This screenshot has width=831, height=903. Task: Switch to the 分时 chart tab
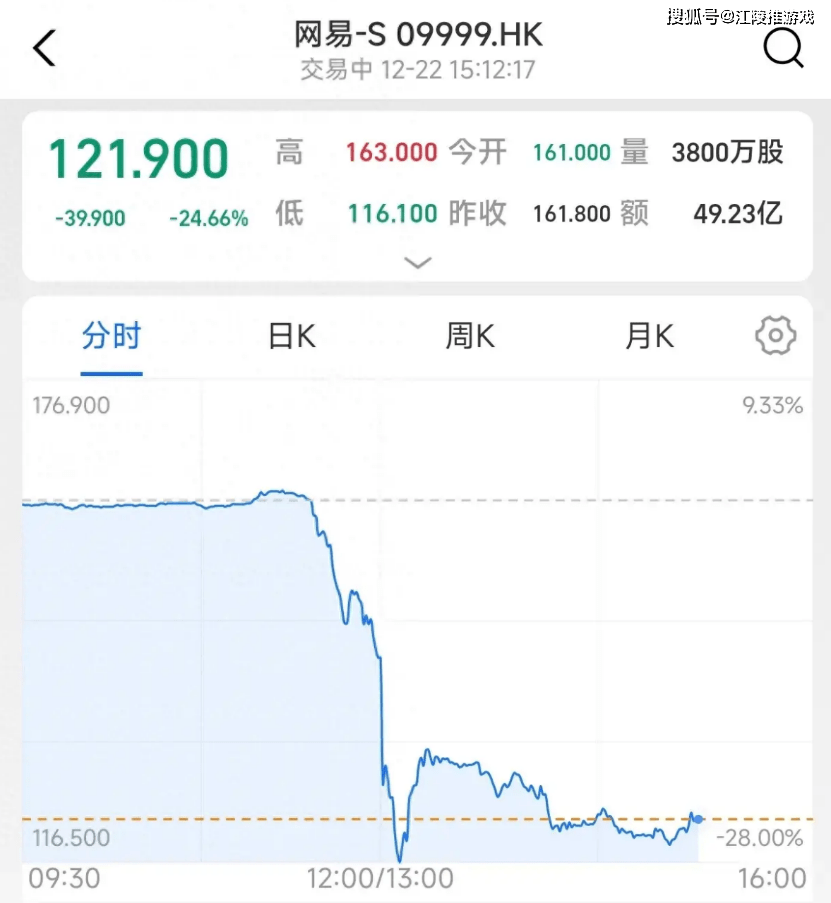tap(112, 337)
